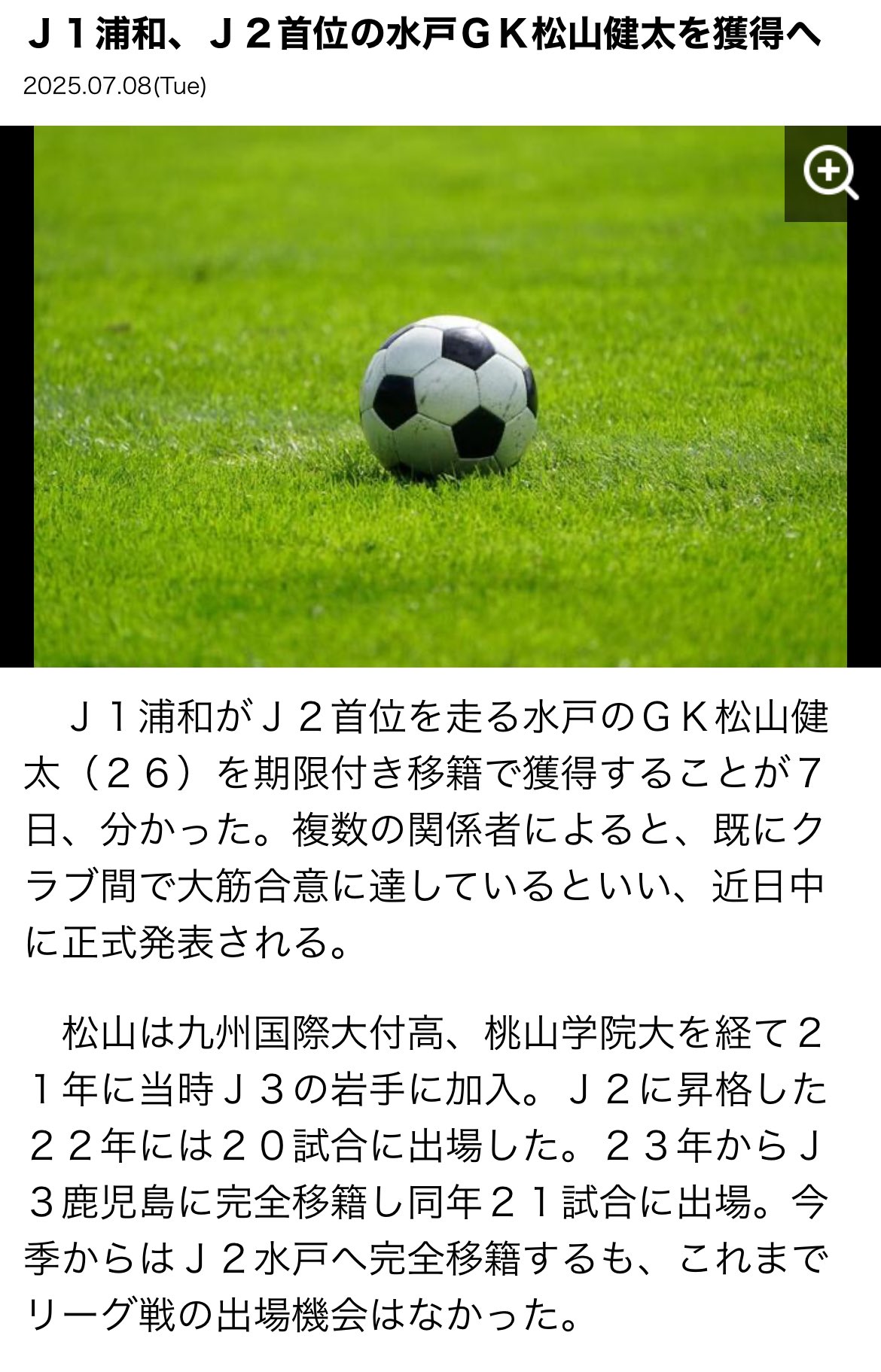Tap the magnifier icon to enlarge photo

tap(829, 174)
